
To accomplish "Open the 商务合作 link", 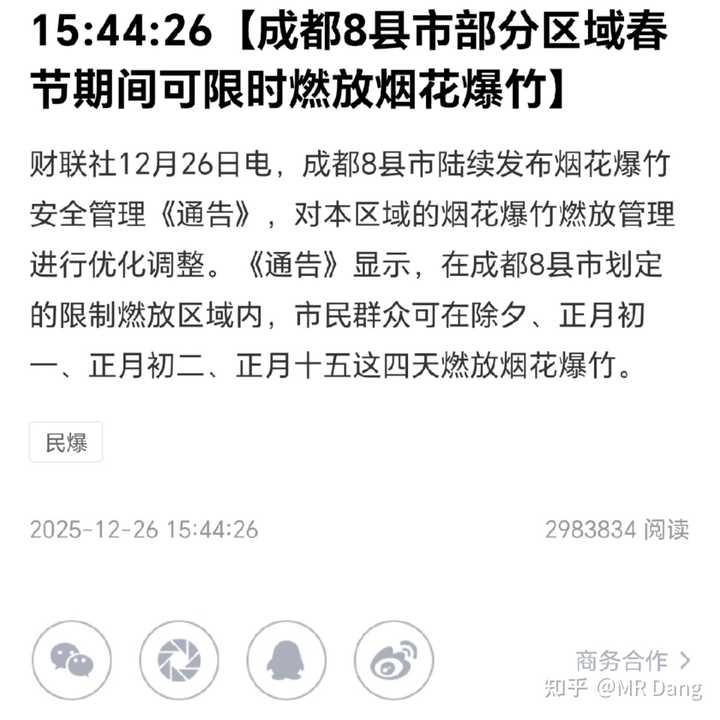I will [631, 661].
